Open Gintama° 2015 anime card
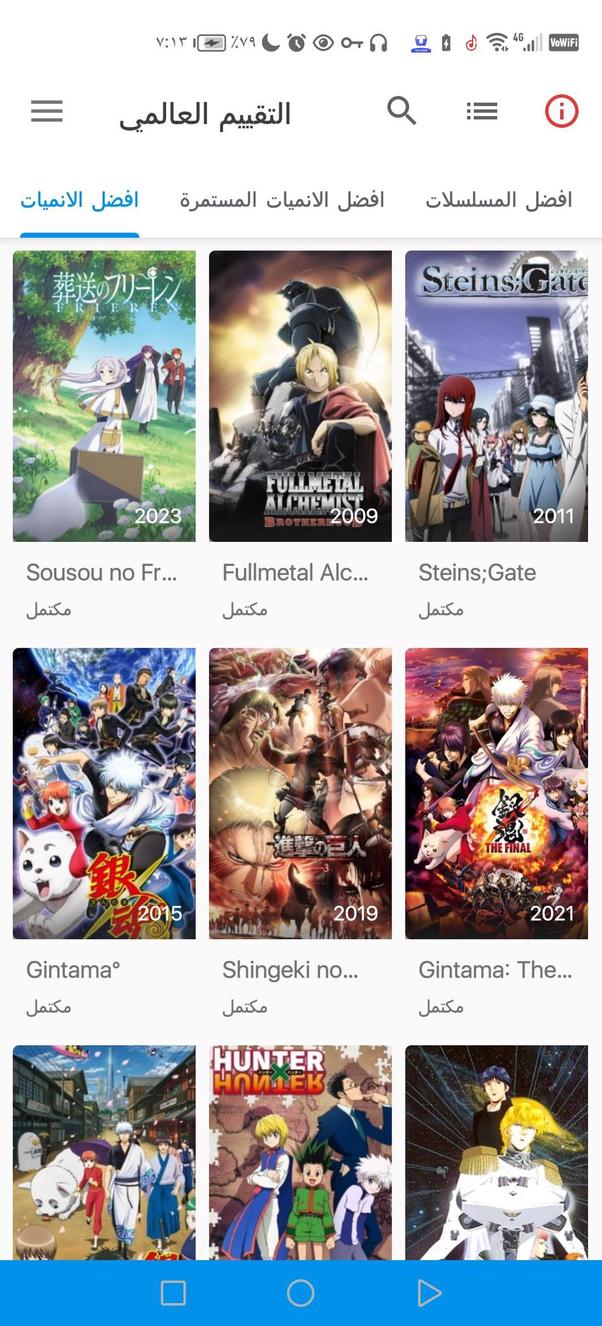 [104, 793]
